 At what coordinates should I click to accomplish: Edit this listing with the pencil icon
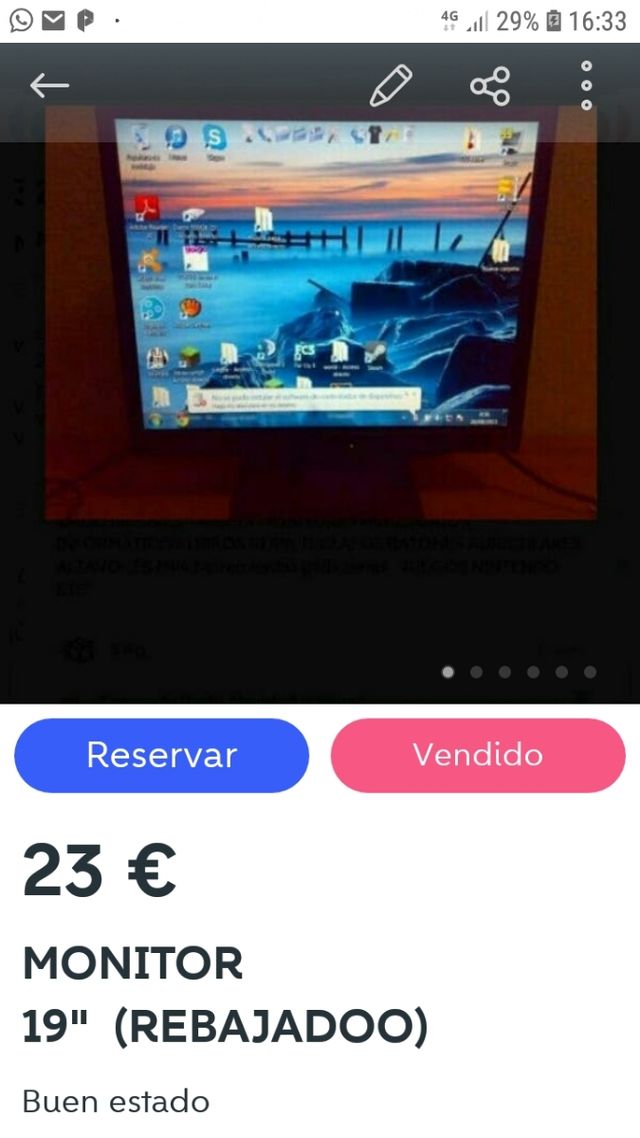[x=391, y=86]
